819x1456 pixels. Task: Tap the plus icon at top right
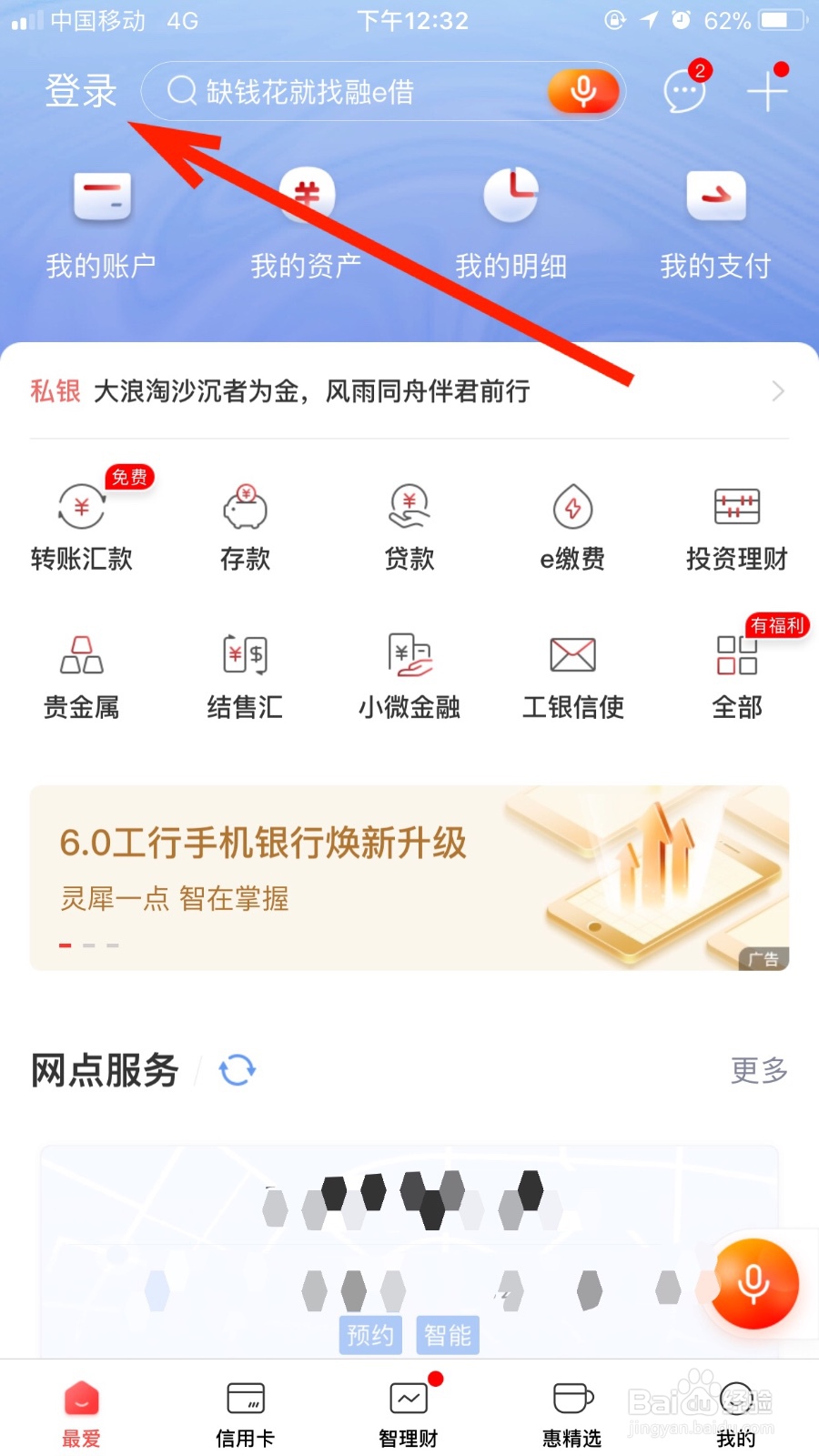click(769, 91)
